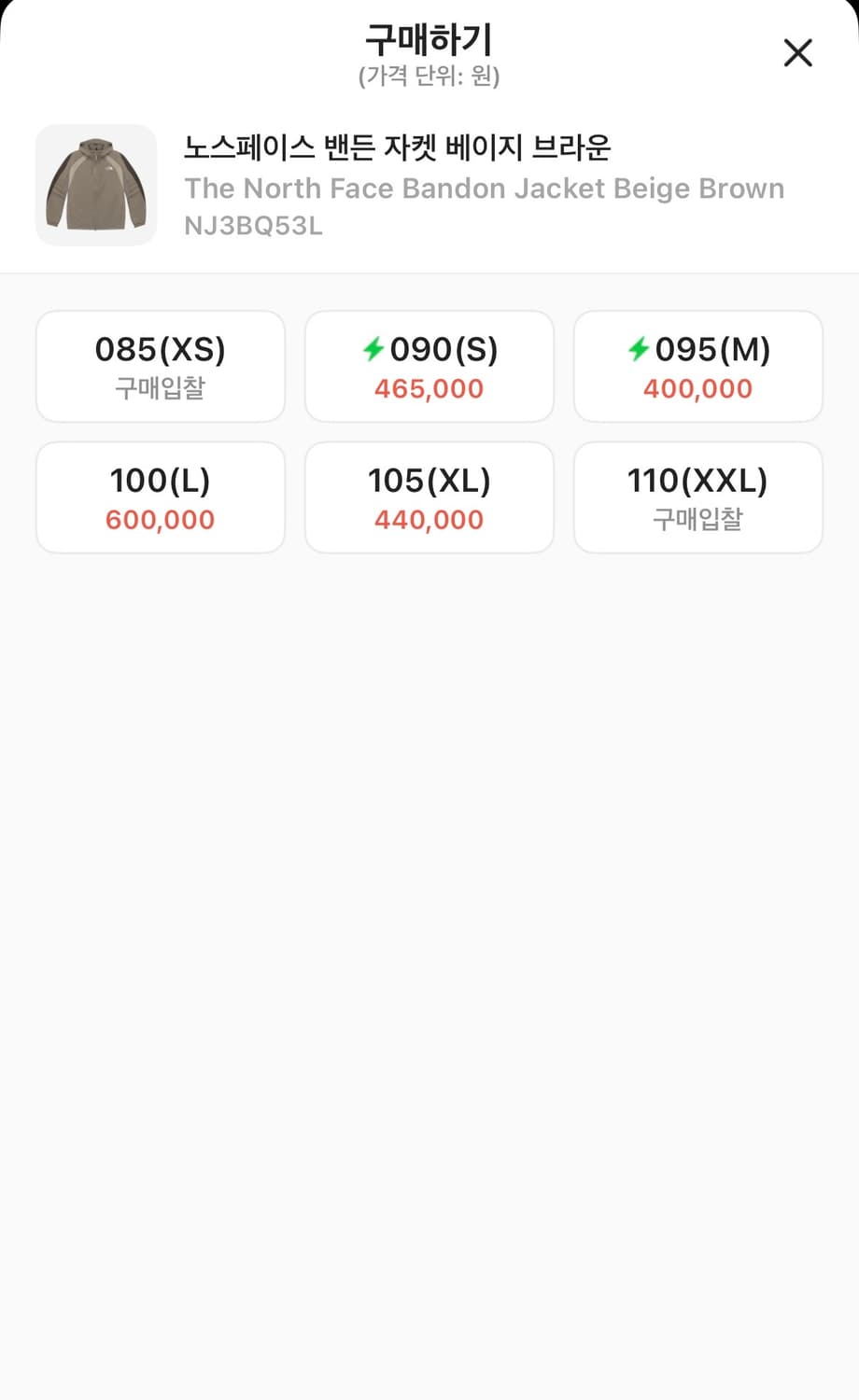Screen dimensions: 859x1400
Task: Click the price unit note (가격 단위: 원)
Action: pyautogui.click(x=429, y=78)
